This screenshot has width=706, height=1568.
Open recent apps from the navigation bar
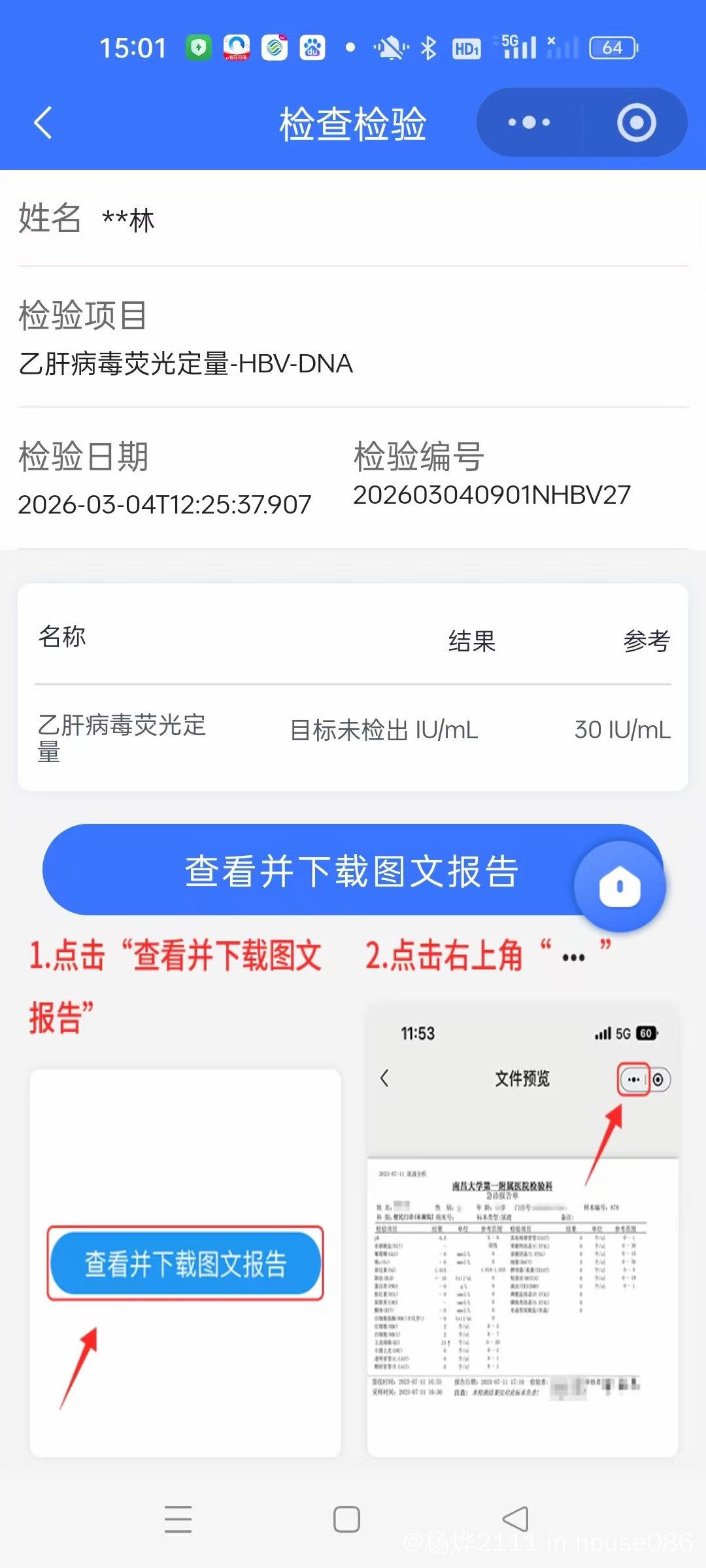click(x=178, y=1519)
